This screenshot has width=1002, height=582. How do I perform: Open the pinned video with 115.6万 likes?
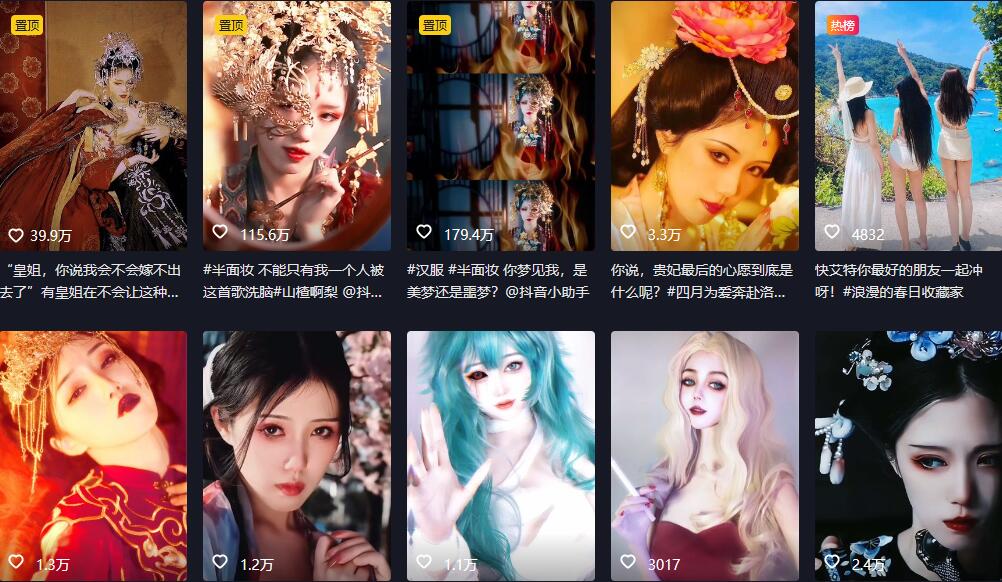pyautogui.click(x=296, y=125)
